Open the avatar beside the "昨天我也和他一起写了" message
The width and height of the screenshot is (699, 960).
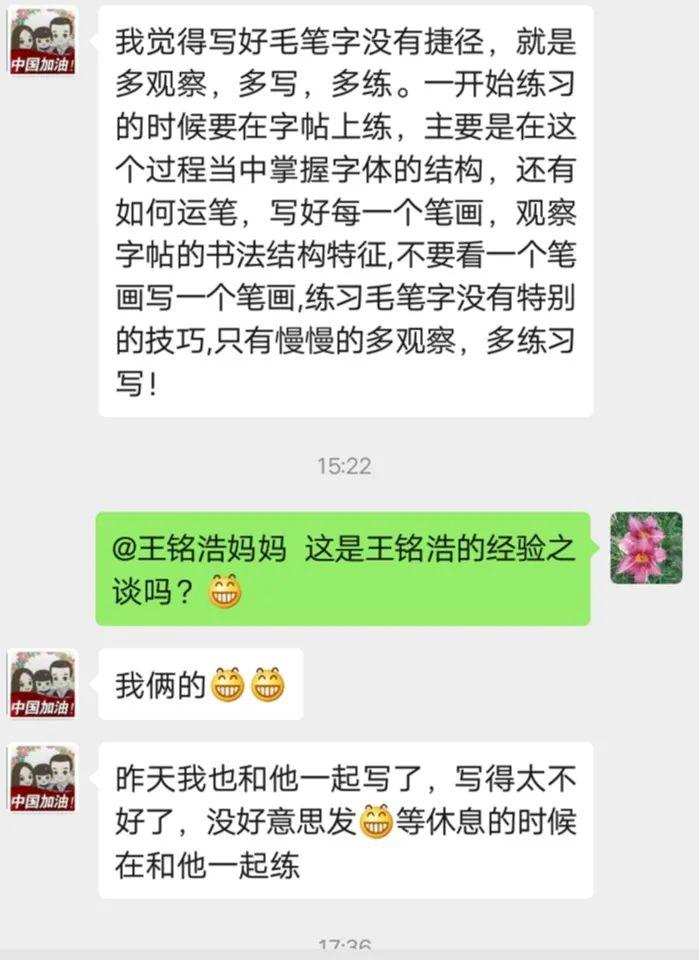tap(42, 778)
